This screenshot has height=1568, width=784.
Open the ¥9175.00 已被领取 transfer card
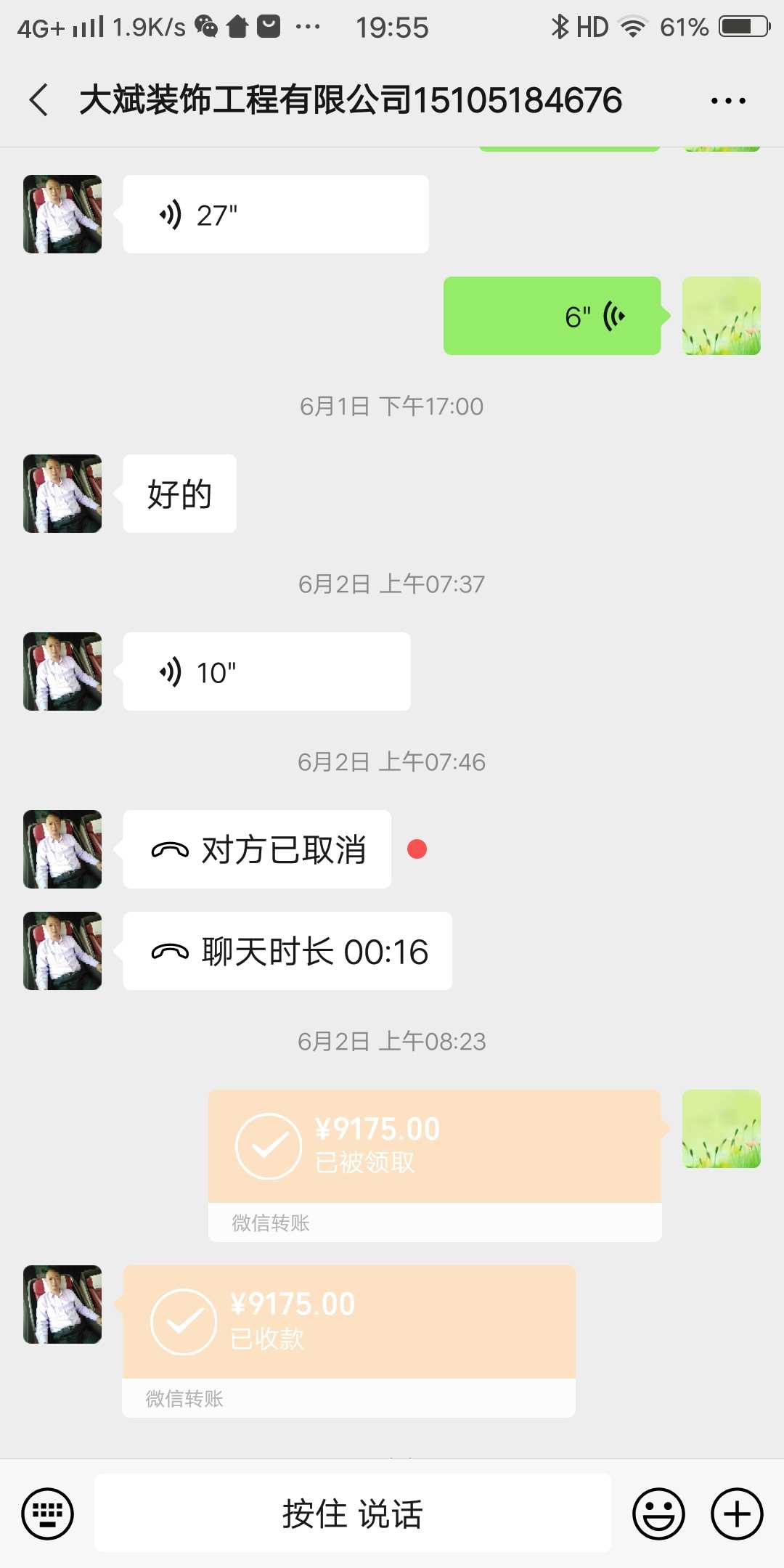(x=434, y=1147)
